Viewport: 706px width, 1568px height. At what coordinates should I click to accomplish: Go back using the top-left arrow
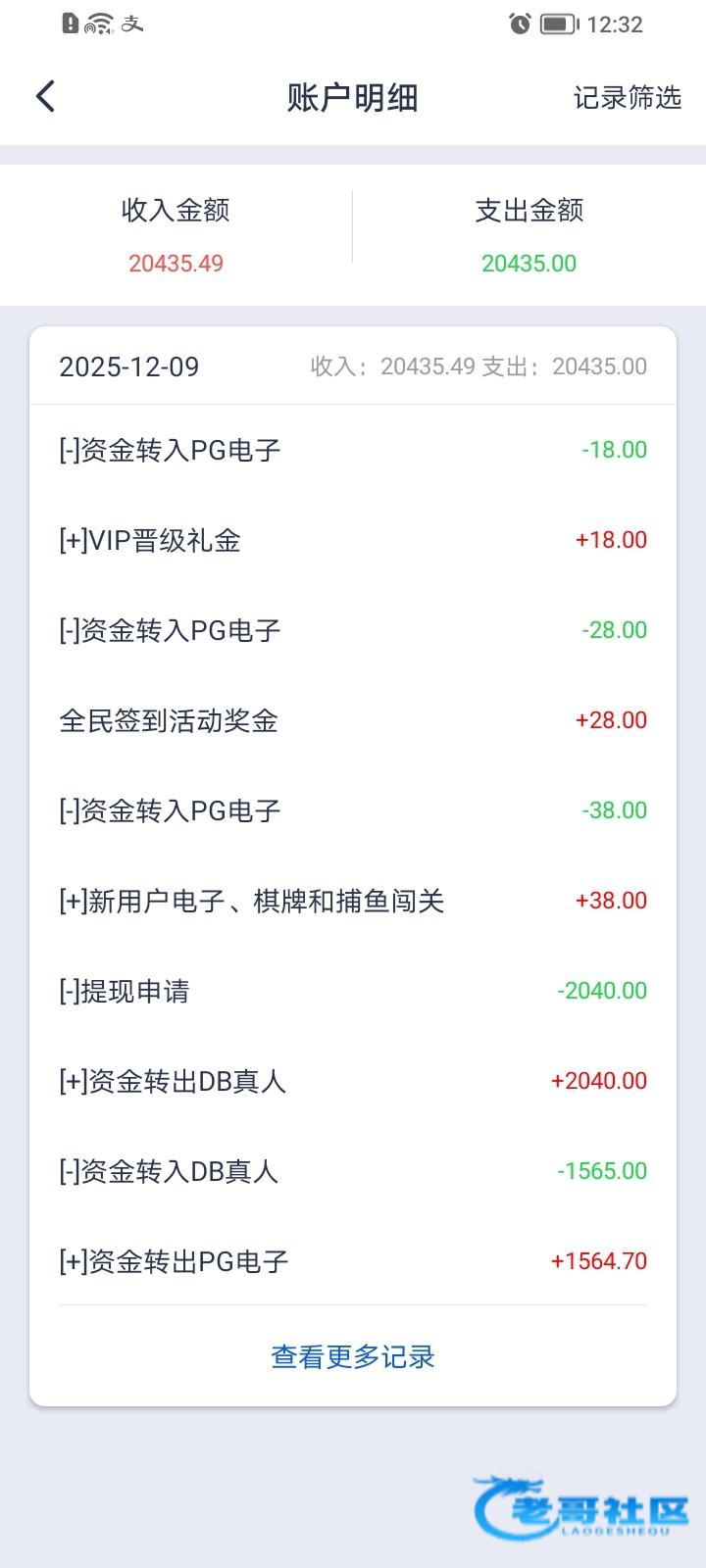pyautogui.click(x=45, y=96)
